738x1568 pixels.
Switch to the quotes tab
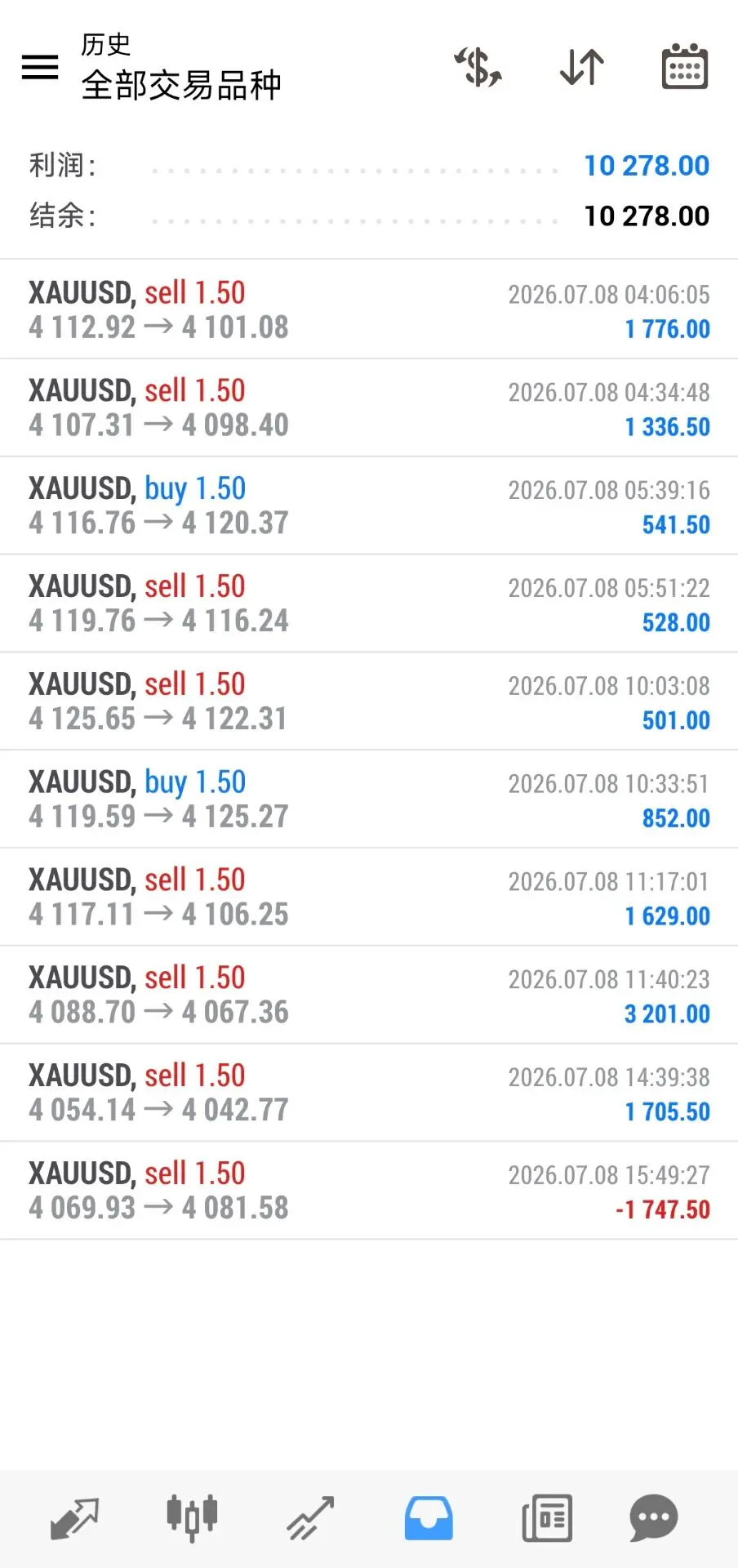[x=74, y=1518]
